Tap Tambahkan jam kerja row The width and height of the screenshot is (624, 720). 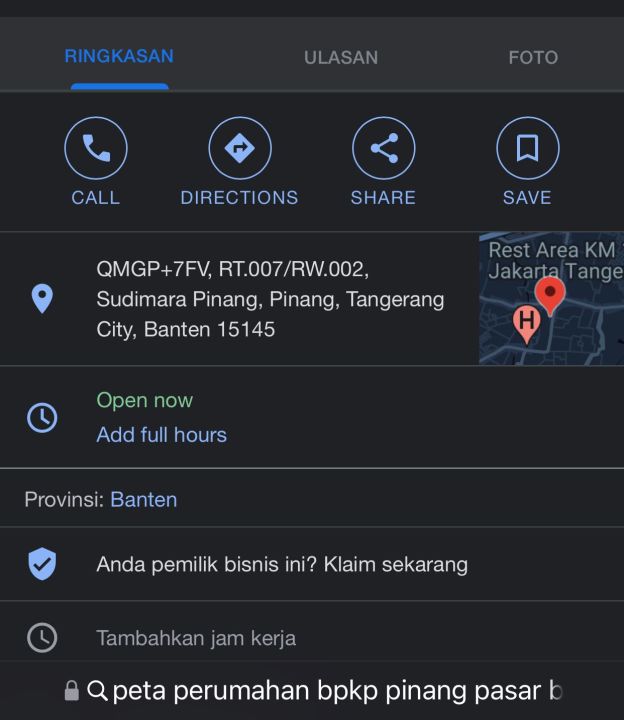tap(196, 638)
